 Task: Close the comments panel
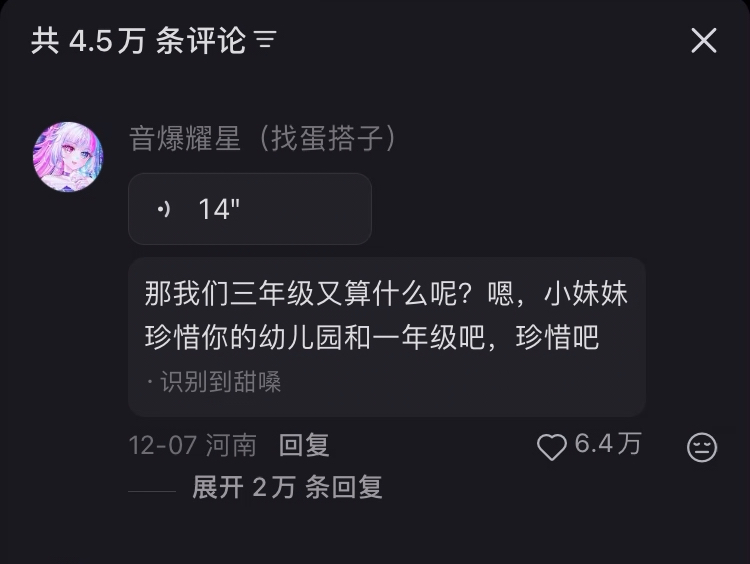click(x=704, y=40)
